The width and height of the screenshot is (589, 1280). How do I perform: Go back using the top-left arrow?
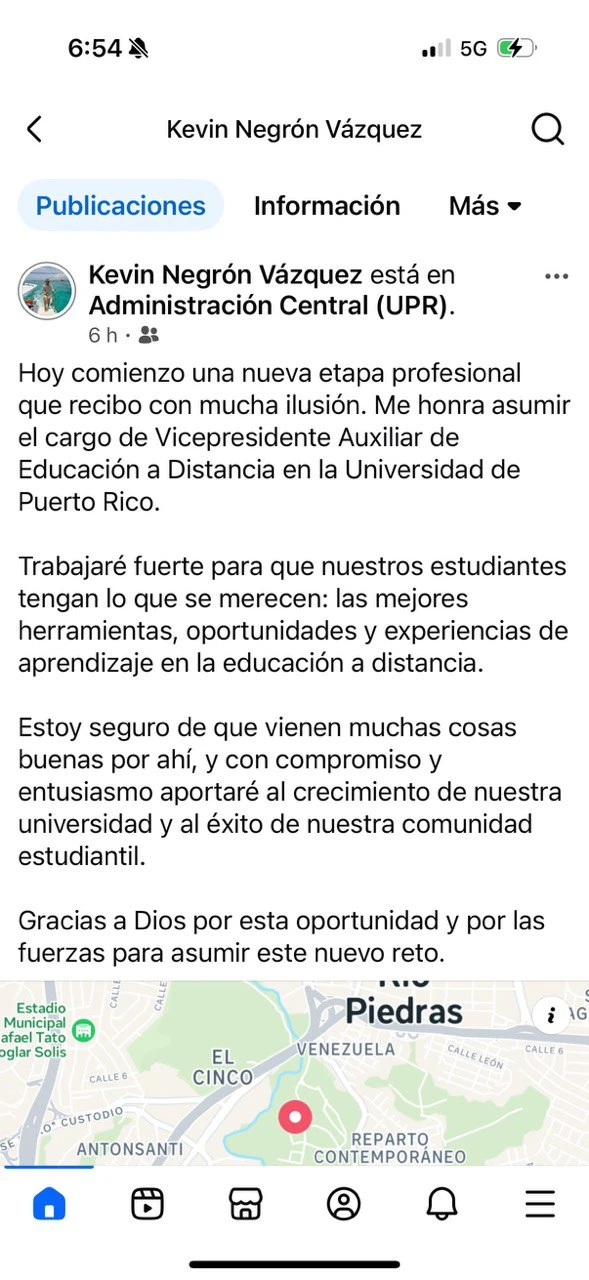coord(34,129)
